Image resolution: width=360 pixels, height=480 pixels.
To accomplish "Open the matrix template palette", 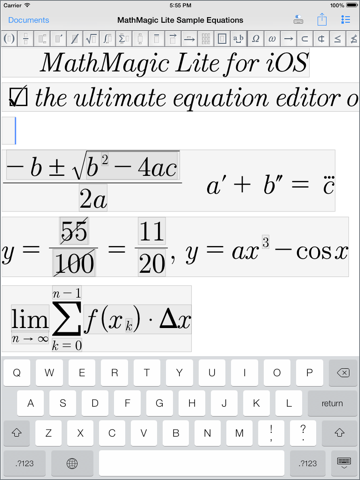I will [x=206, y=39].
